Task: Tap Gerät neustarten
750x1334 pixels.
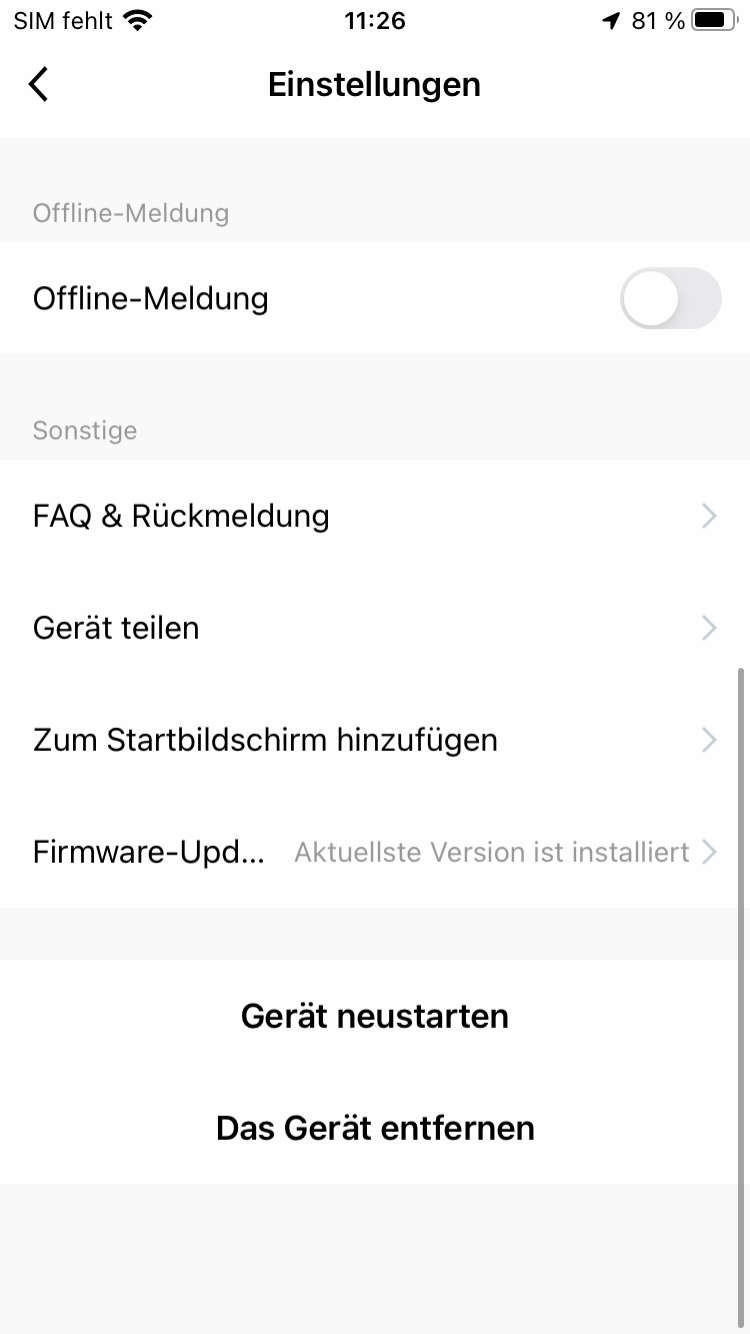Action: tap(375, 1016)
